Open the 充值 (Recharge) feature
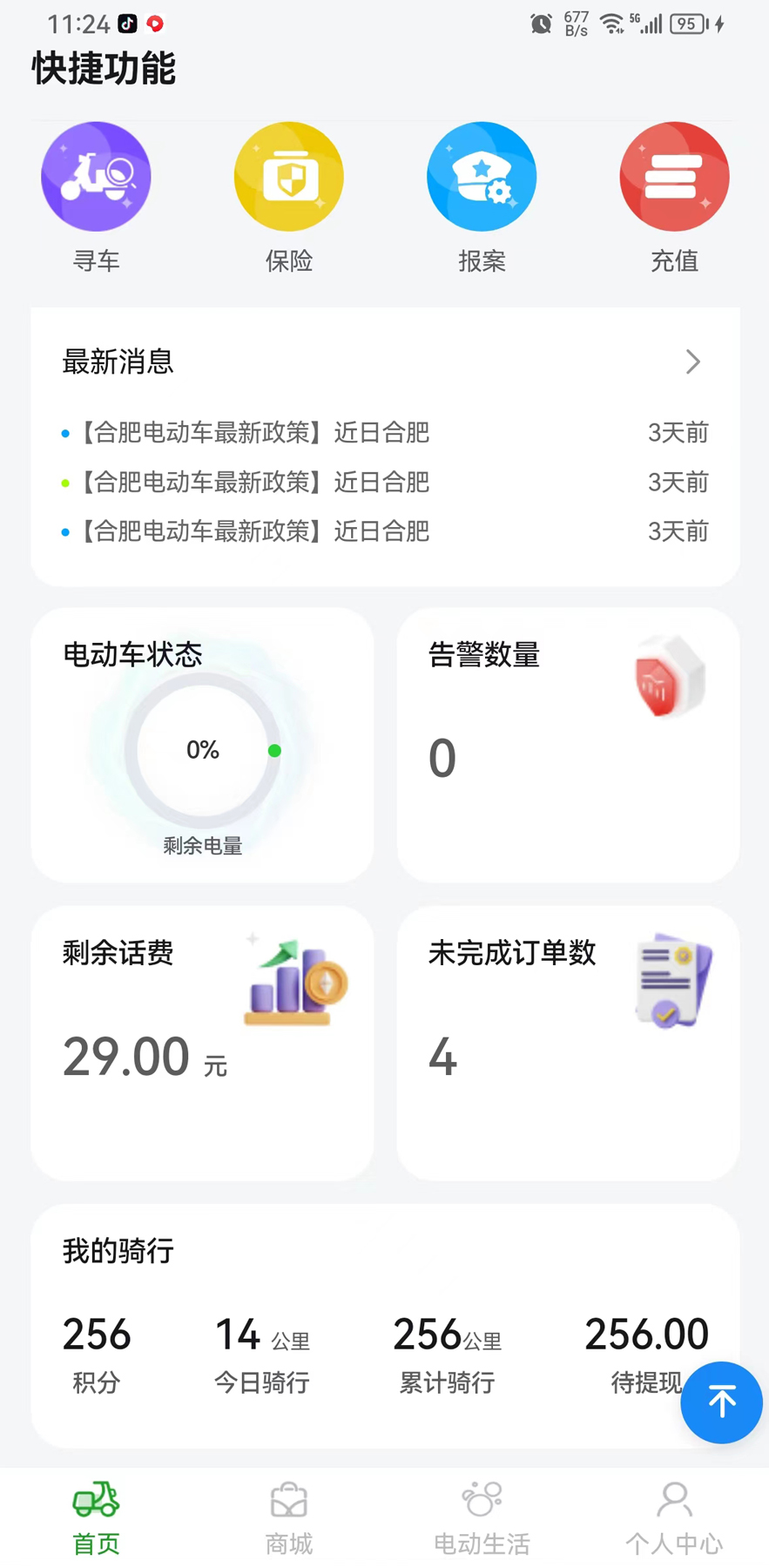The width and height of the screenshot is (769, 1568). [673, 176]
